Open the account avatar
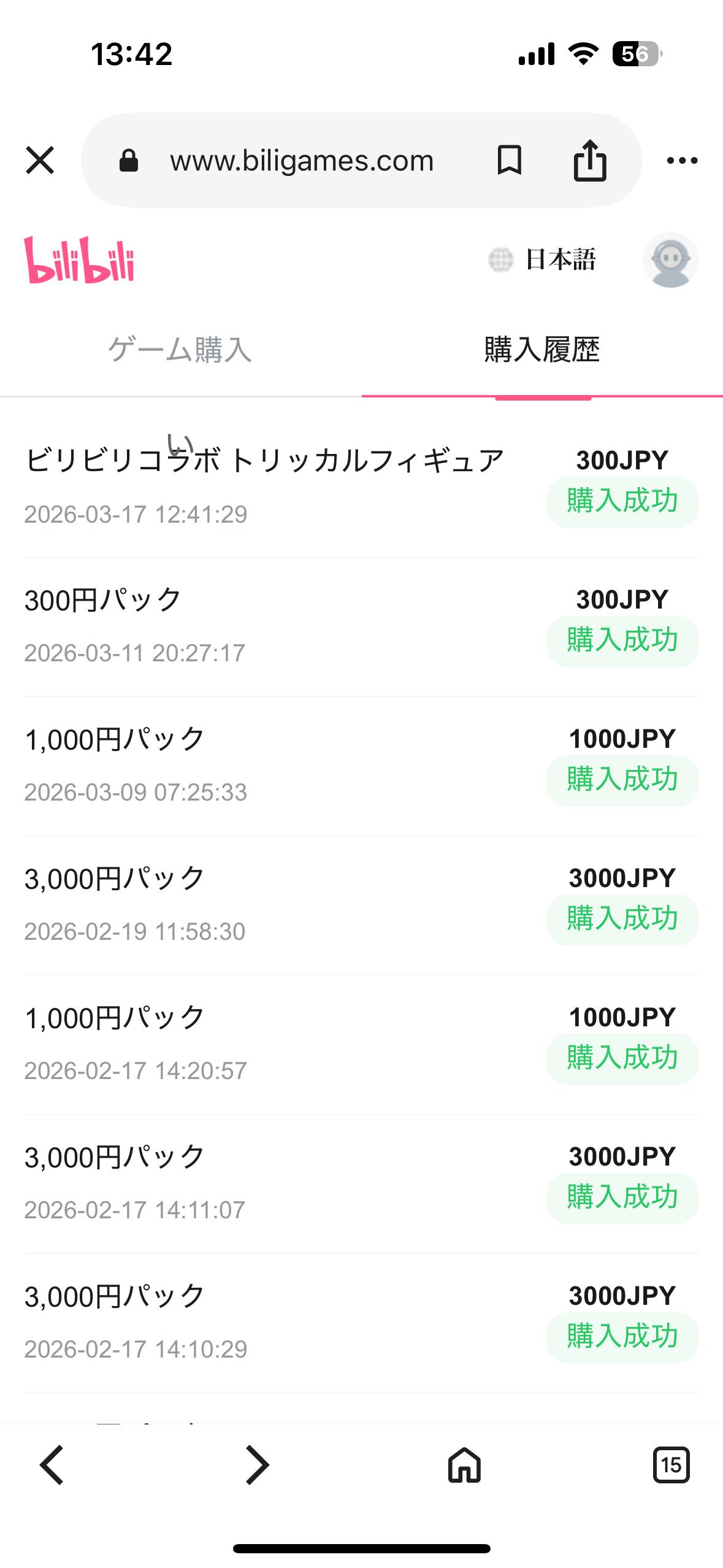 point(670,259)
